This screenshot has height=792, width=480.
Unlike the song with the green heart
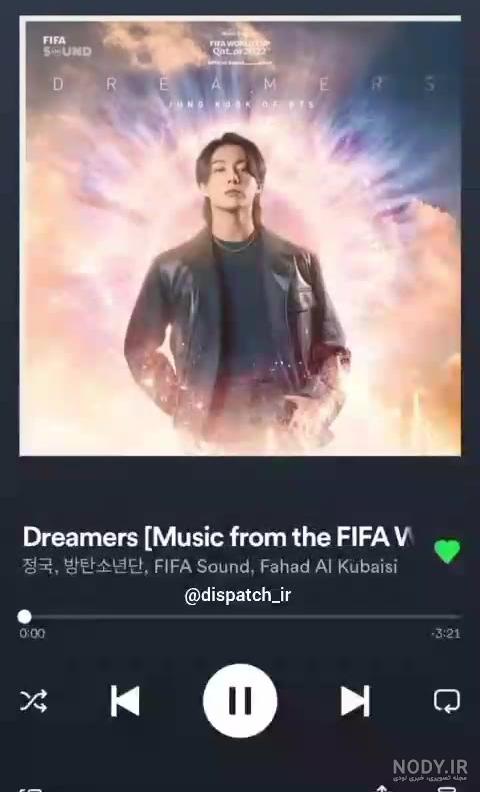(447, 551)
